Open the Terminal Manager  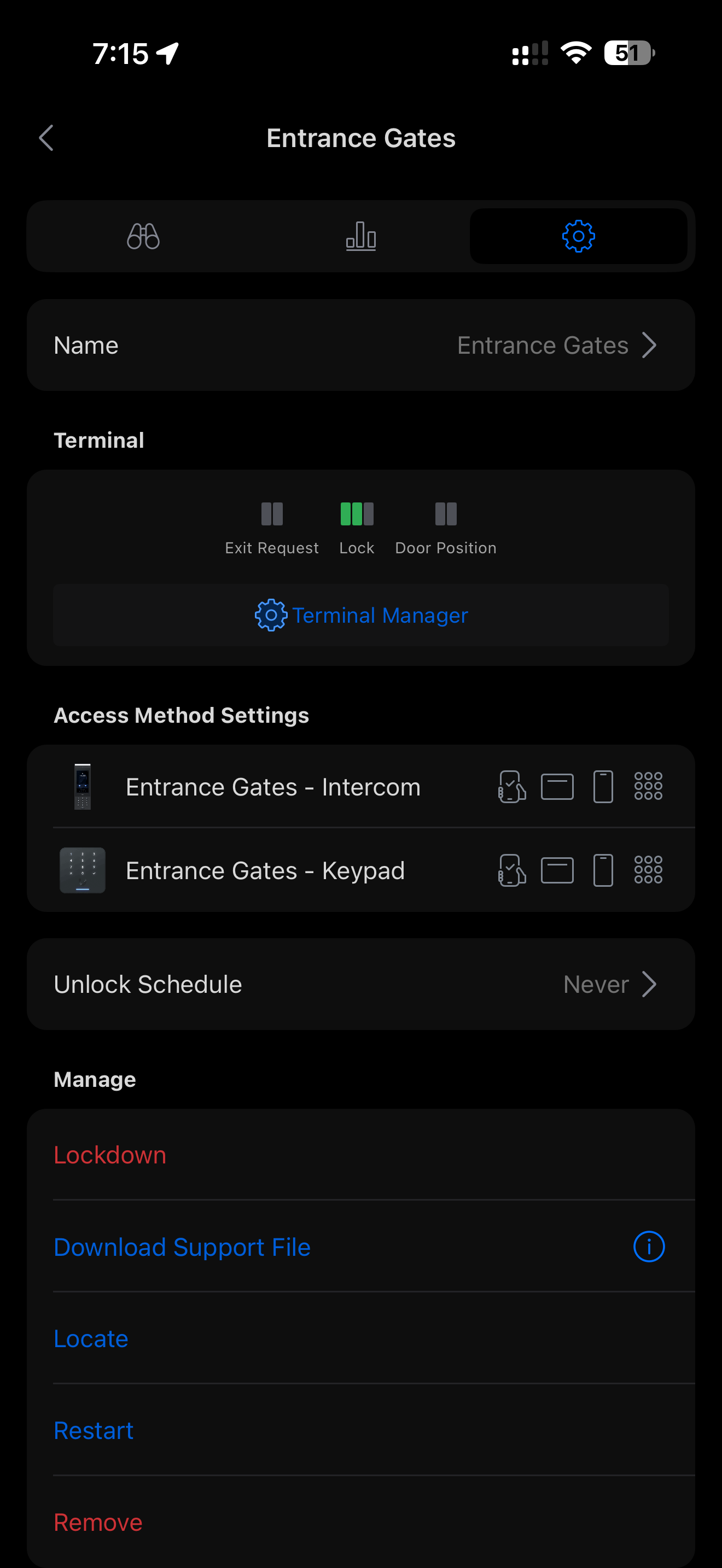361,615
